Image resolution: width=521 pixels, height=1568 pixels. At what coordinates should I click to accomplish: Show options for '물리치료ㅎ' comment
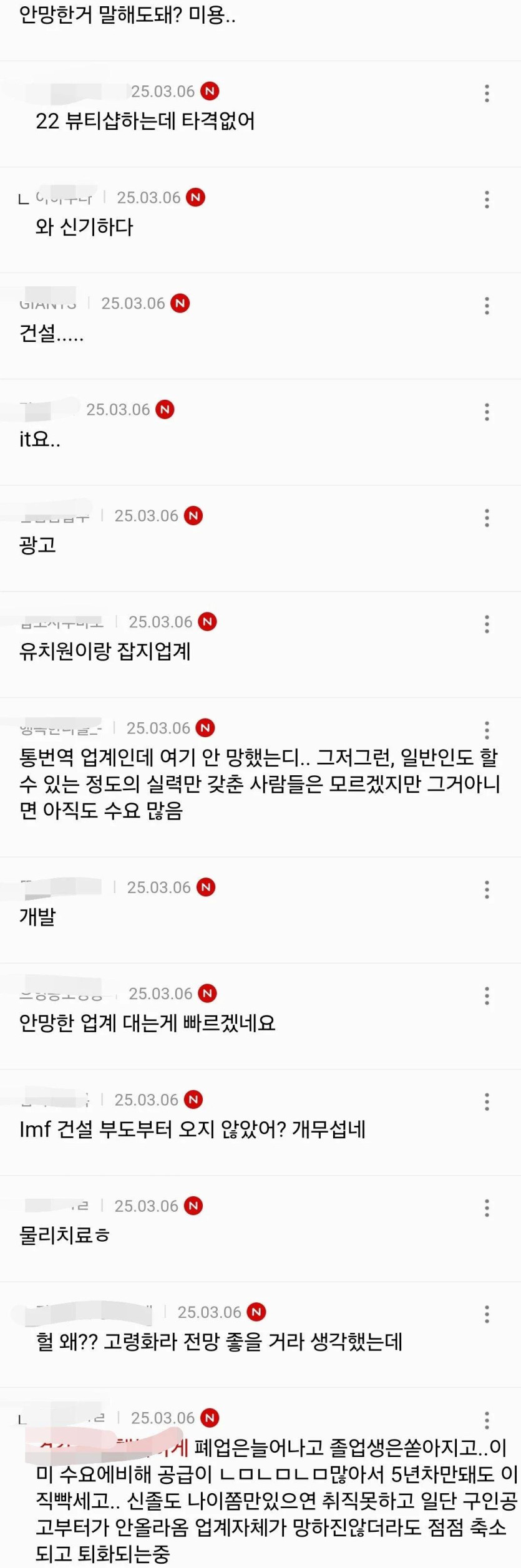click(x=487, y=1208)
